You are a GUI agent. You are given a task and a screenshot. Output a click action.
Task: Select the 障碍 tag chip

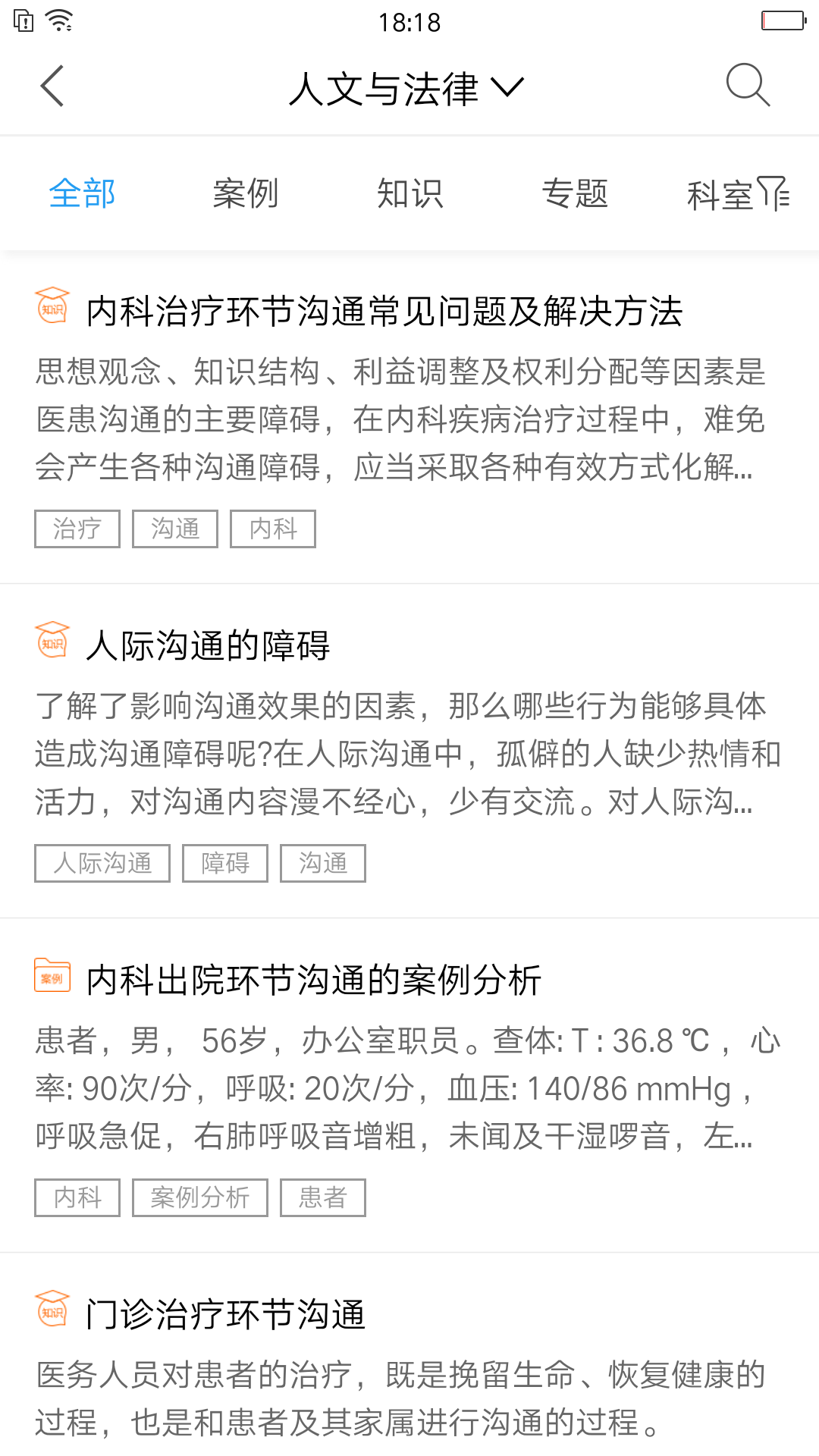tap(225, 863)
